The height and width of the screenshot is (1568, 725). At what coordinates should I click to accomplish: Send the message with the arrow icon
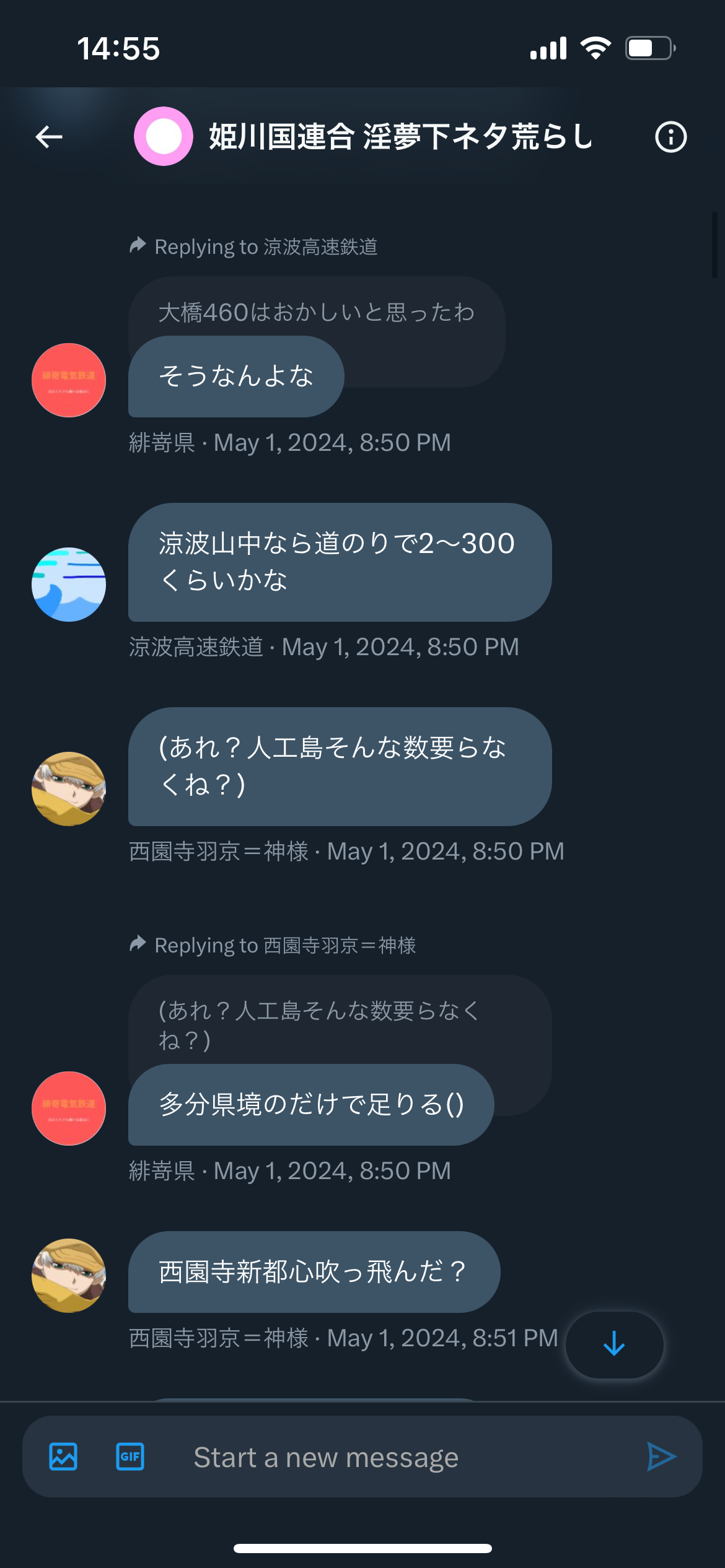661,1457
